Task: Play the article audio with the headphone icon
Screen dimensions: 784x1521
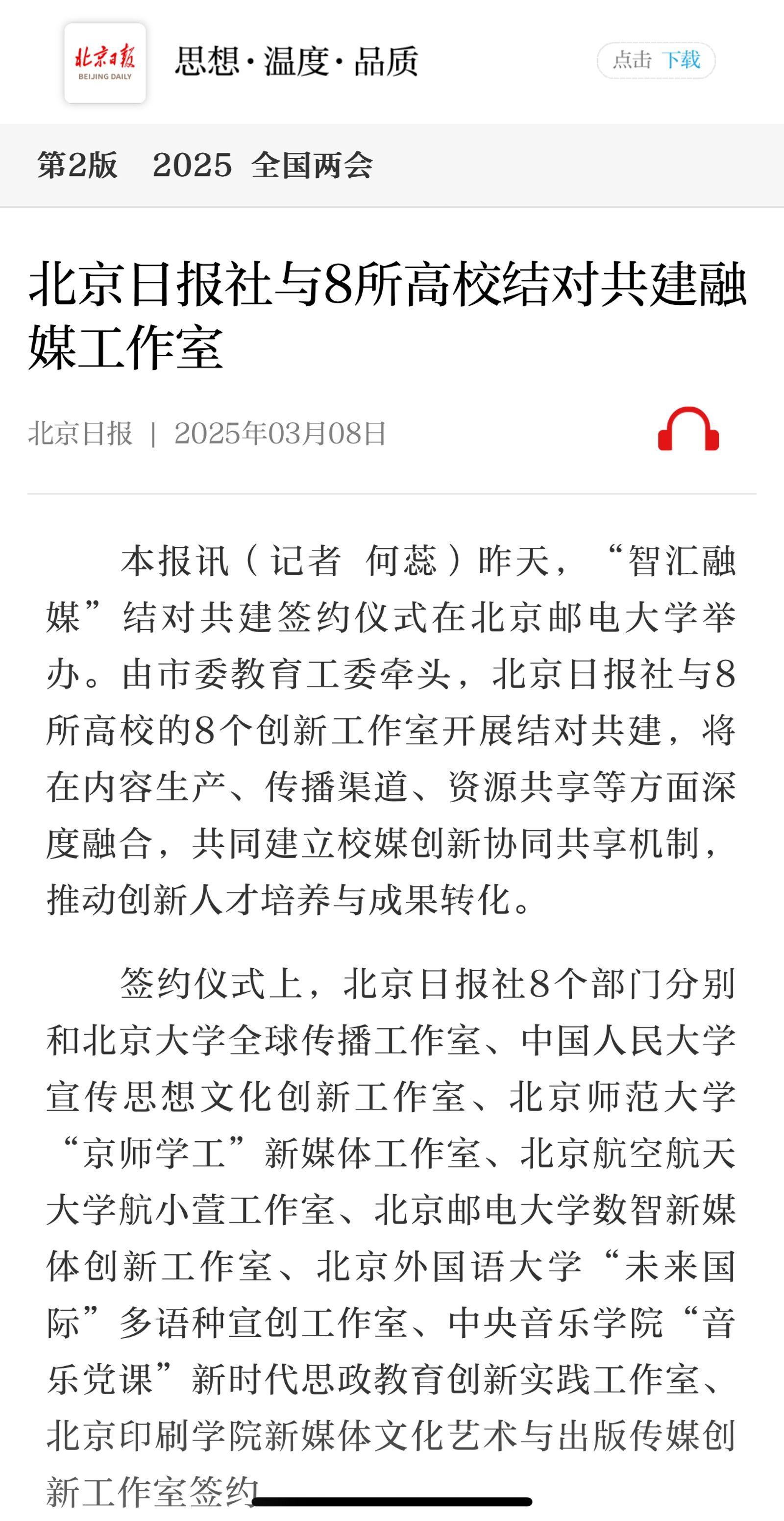Action: click(688, 429)
